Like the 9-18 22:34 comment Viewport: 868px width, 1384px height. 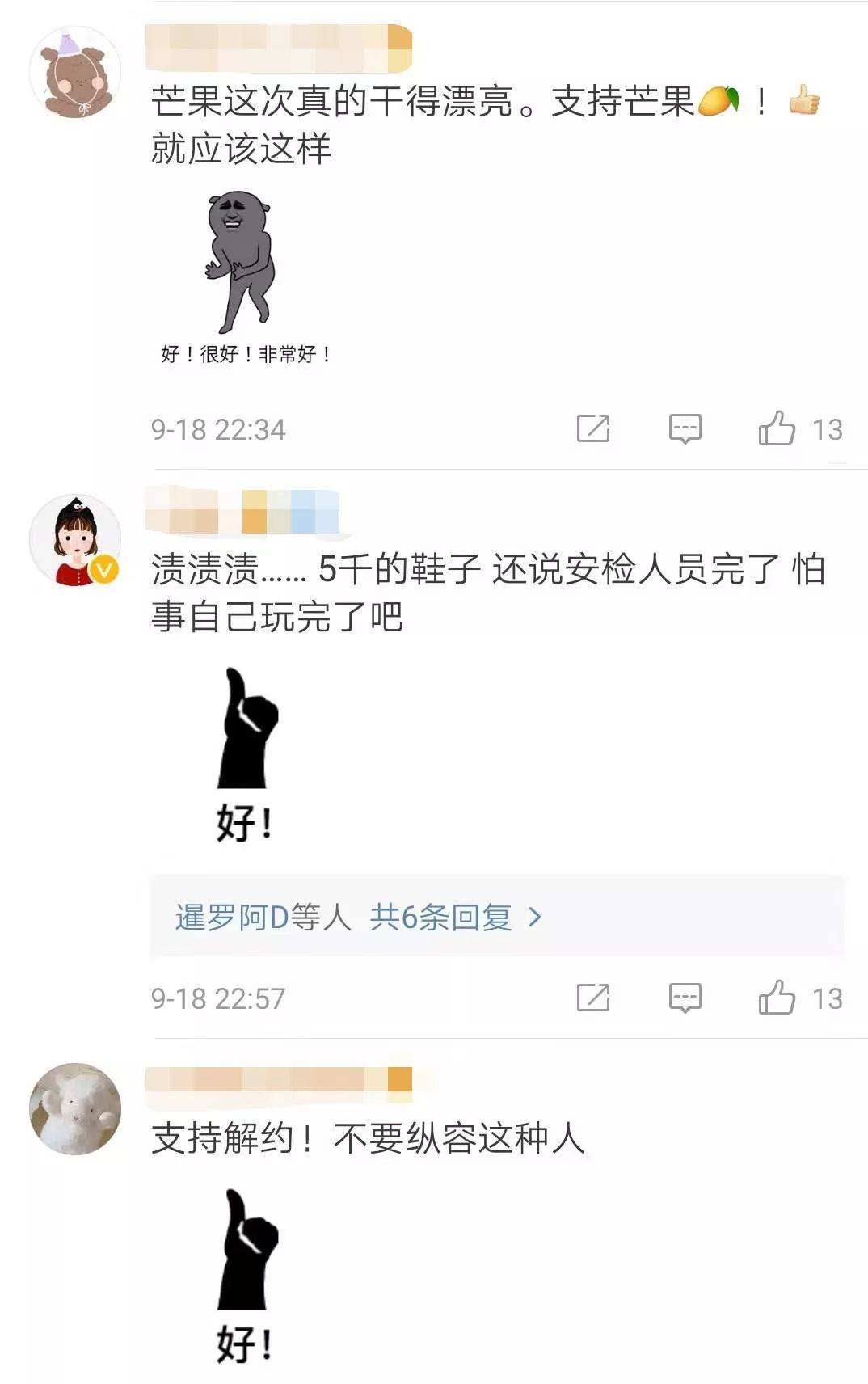pyautogui.click(x=777, y=428)
